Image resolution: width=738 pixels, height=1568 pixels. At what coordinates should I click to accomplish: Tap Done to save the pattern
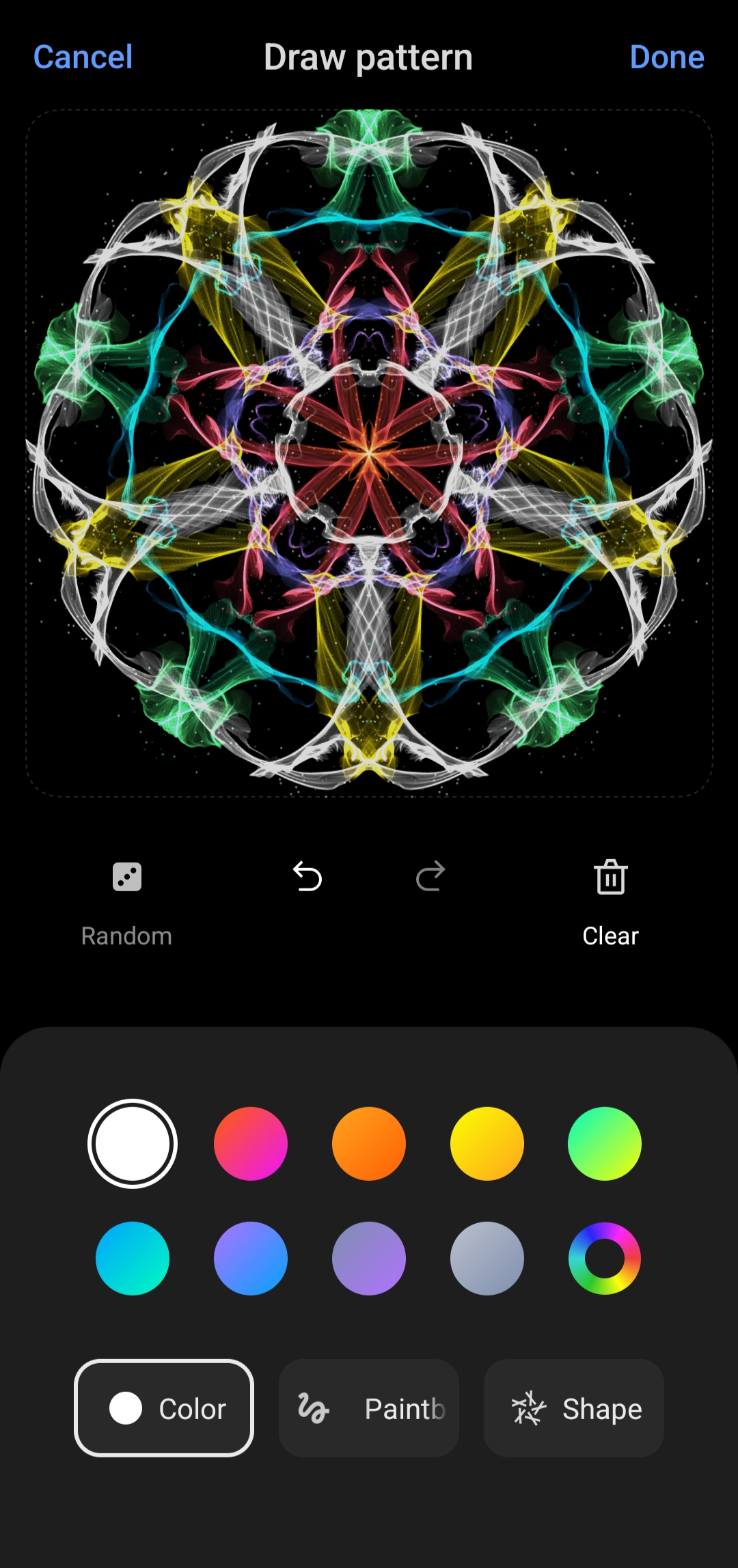pyautogui.click(x=667, y=57)
